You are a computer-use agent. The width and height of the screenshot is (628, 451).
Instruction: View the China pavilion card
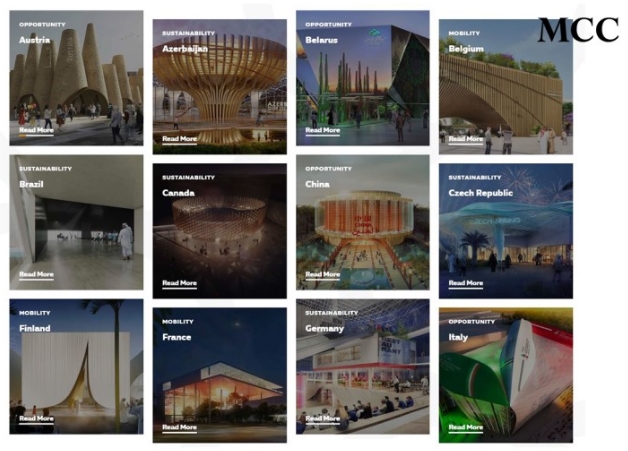362,222
